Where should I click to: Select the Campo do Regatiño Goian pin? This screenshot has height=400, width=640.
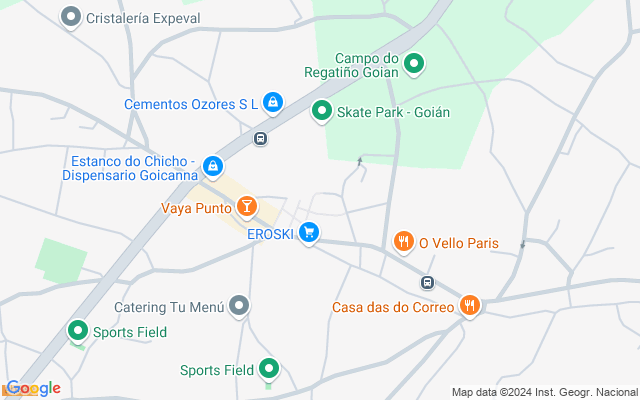413,66
